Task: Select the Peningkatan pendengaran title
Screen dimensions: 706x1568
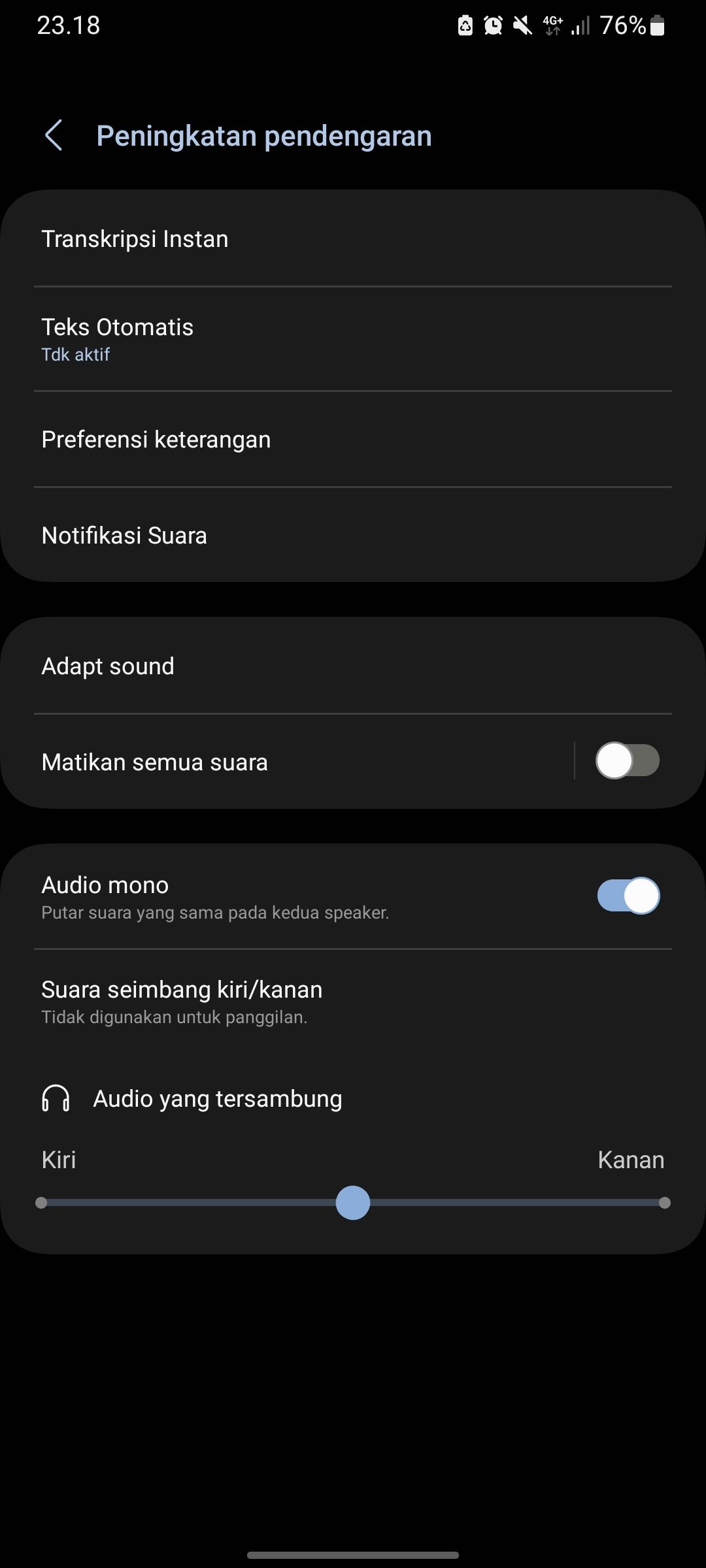Action: tap(263, 136)
